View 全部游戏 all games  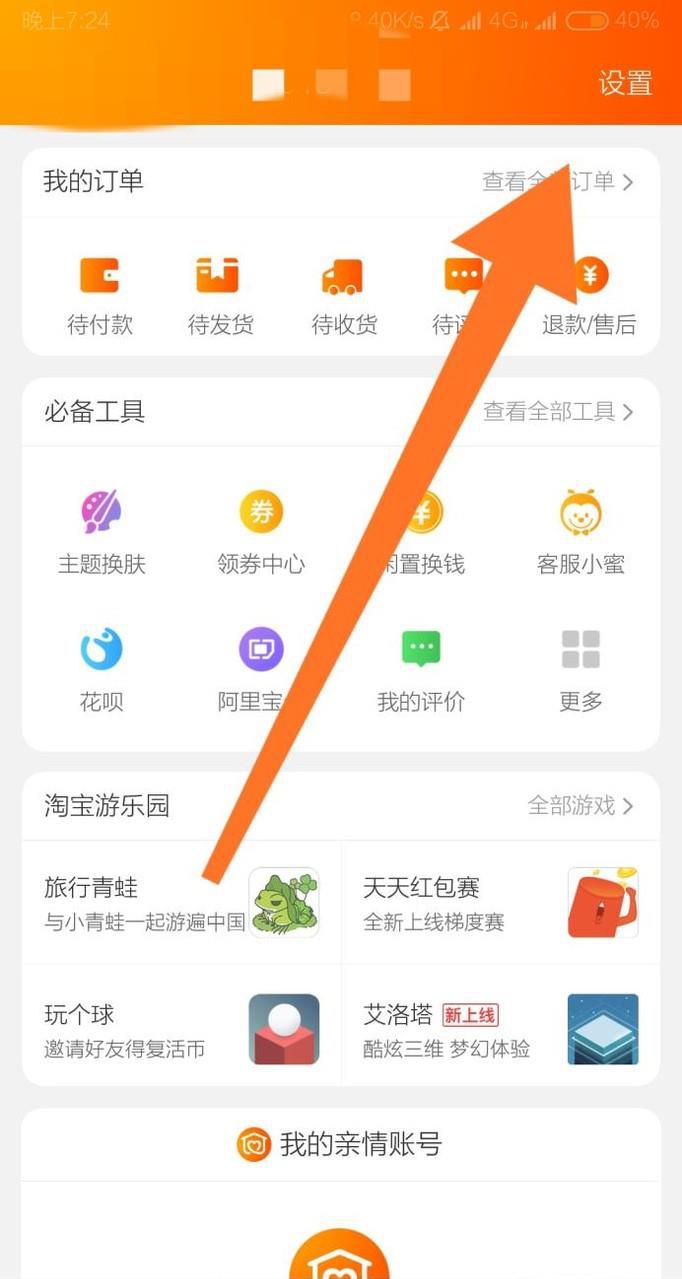(x=580, y=805)
